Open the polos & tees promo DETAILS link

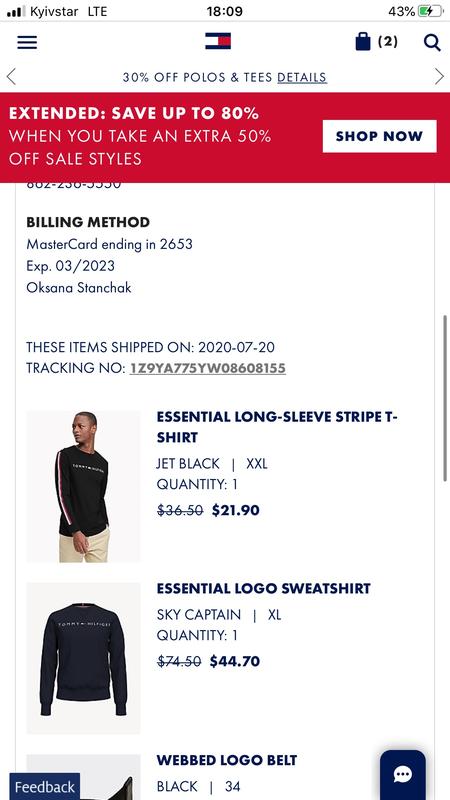click(x=302, y=78)
